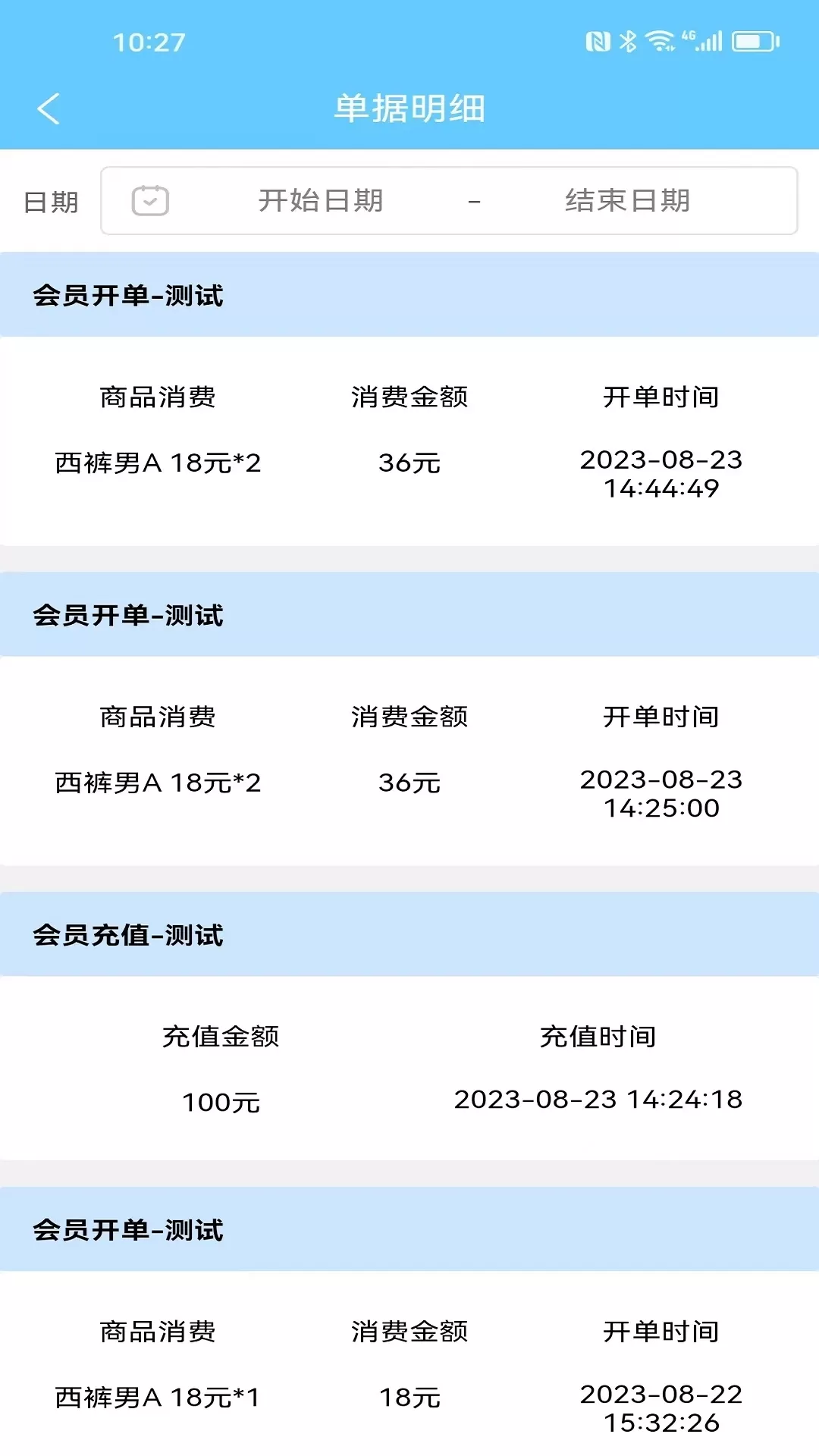
Task: Go back from the 单据明细 page
Action: (49, 108)
